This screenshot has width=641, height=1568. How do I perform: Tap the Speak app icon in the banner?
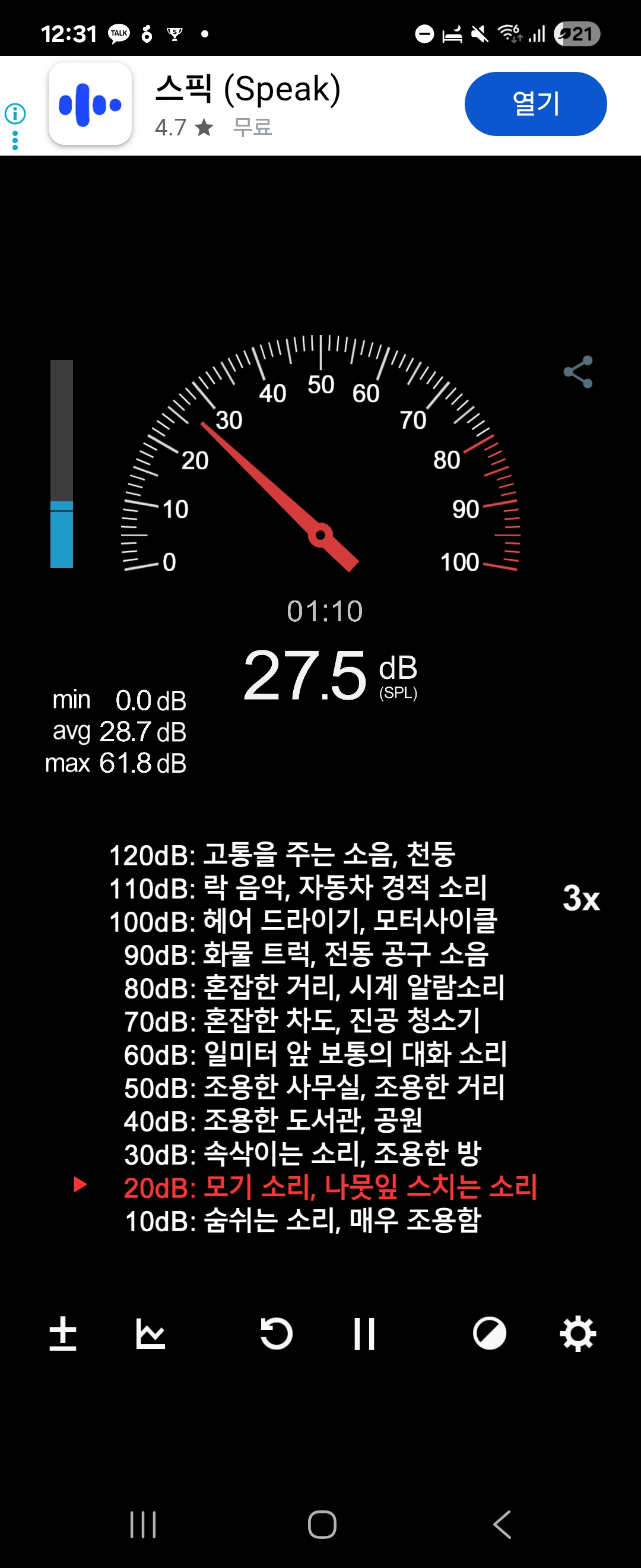click(x=90, y=103)
